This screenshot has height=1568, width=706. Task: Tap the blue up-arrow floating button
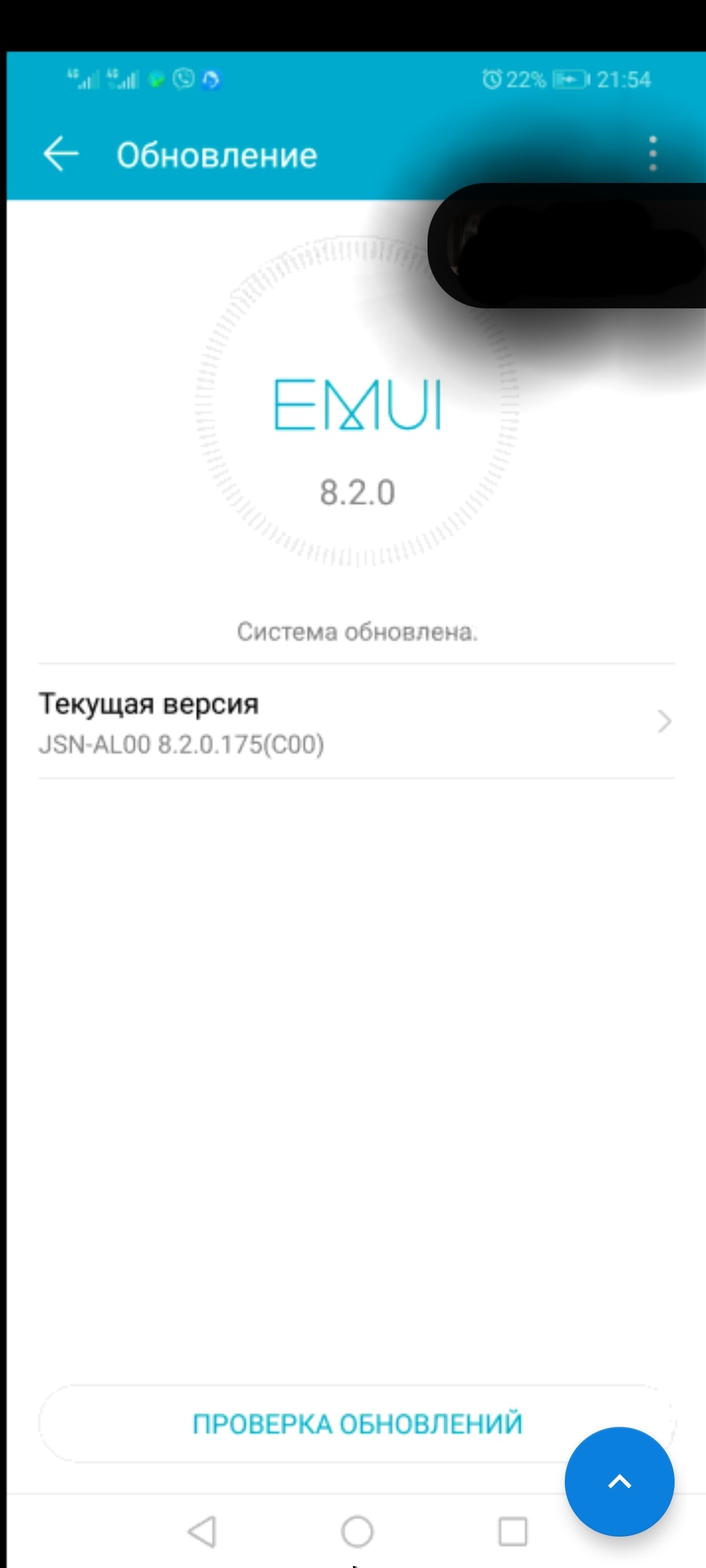[x=619, y=1481]
